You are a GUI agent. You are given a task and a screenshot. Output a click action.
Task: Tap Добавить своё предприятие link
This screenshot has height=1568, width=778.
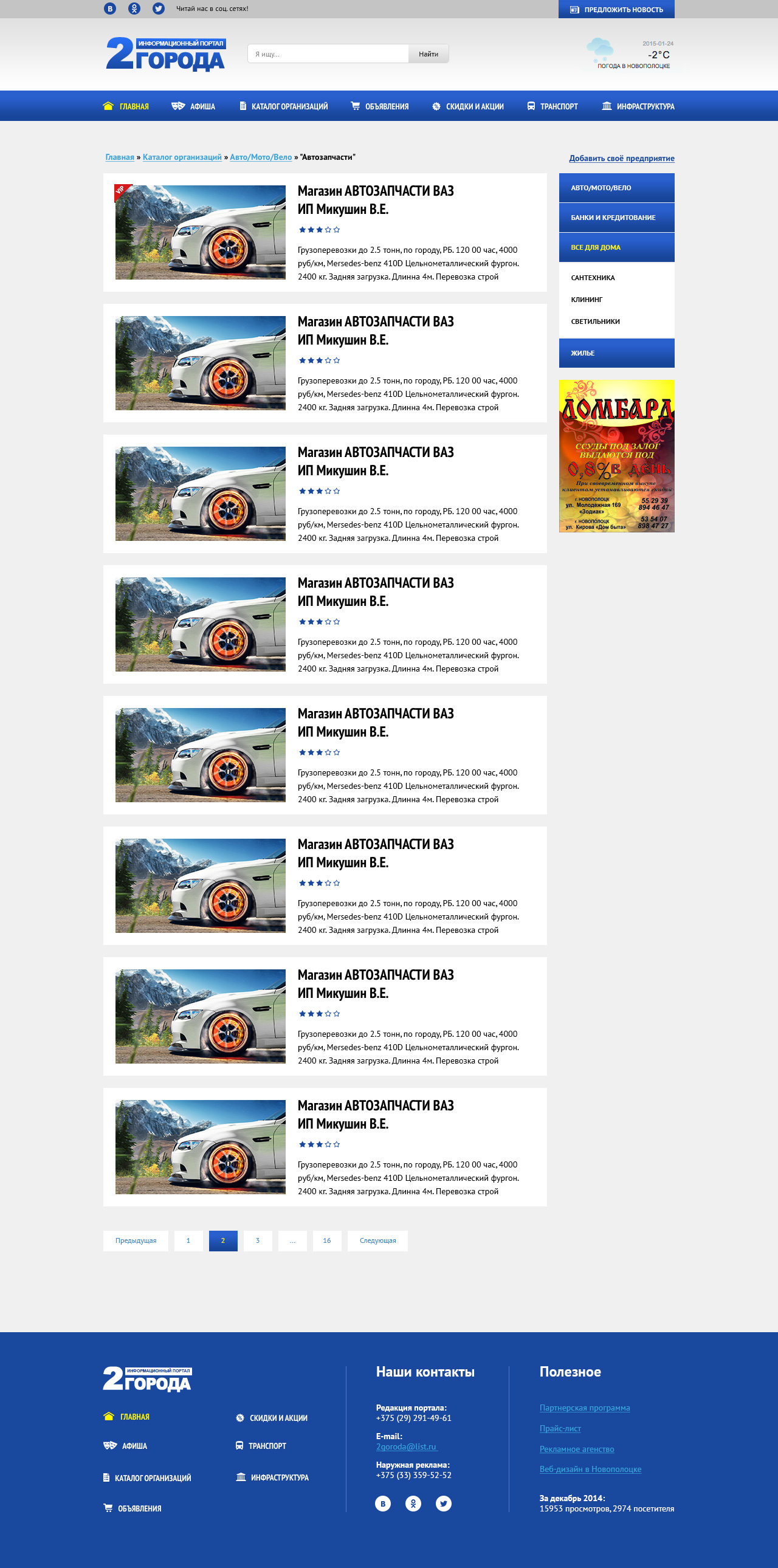[621, 158]
